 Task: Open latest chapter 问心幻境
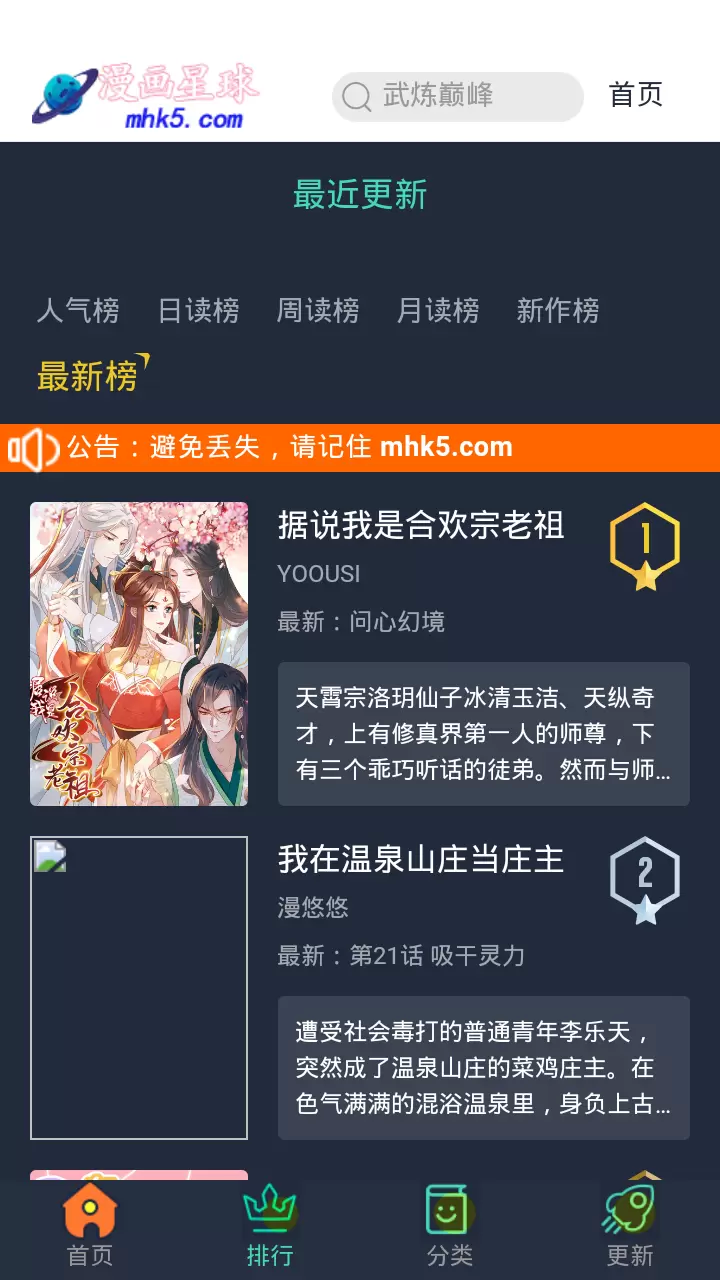pos(396,622)
